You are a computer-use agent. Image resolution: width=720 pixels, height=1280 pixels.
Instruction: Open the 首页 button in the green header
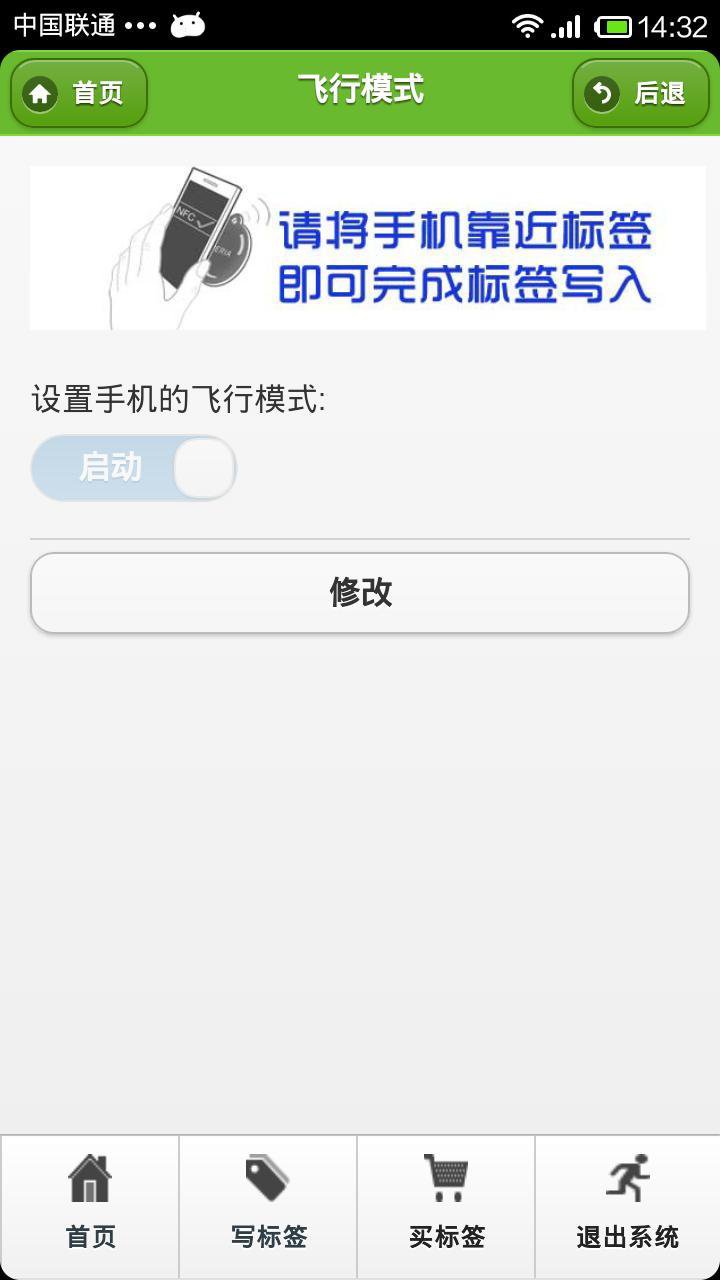pyautogui.click(x=78, y=92)
